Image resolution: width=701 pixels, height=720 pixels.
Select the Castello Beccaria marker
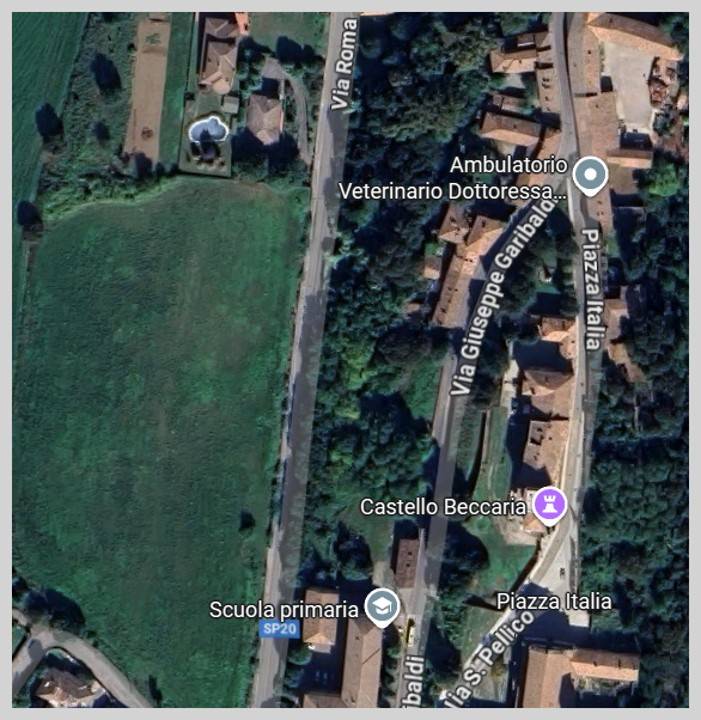click(548, 505)
